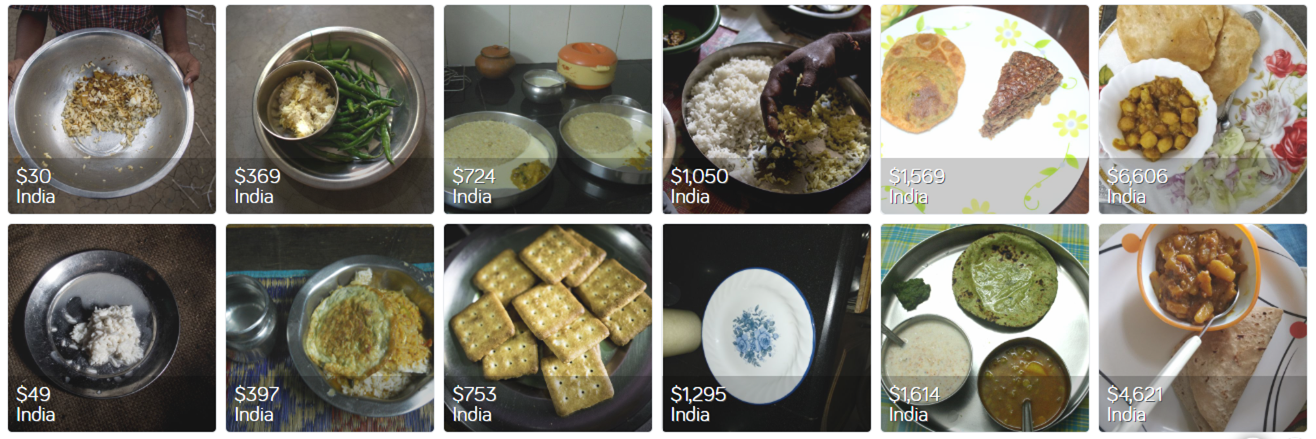Open the $1,050 India rice photo
The width and height of the screenshot is (1316, 439).
coord(766,108)
